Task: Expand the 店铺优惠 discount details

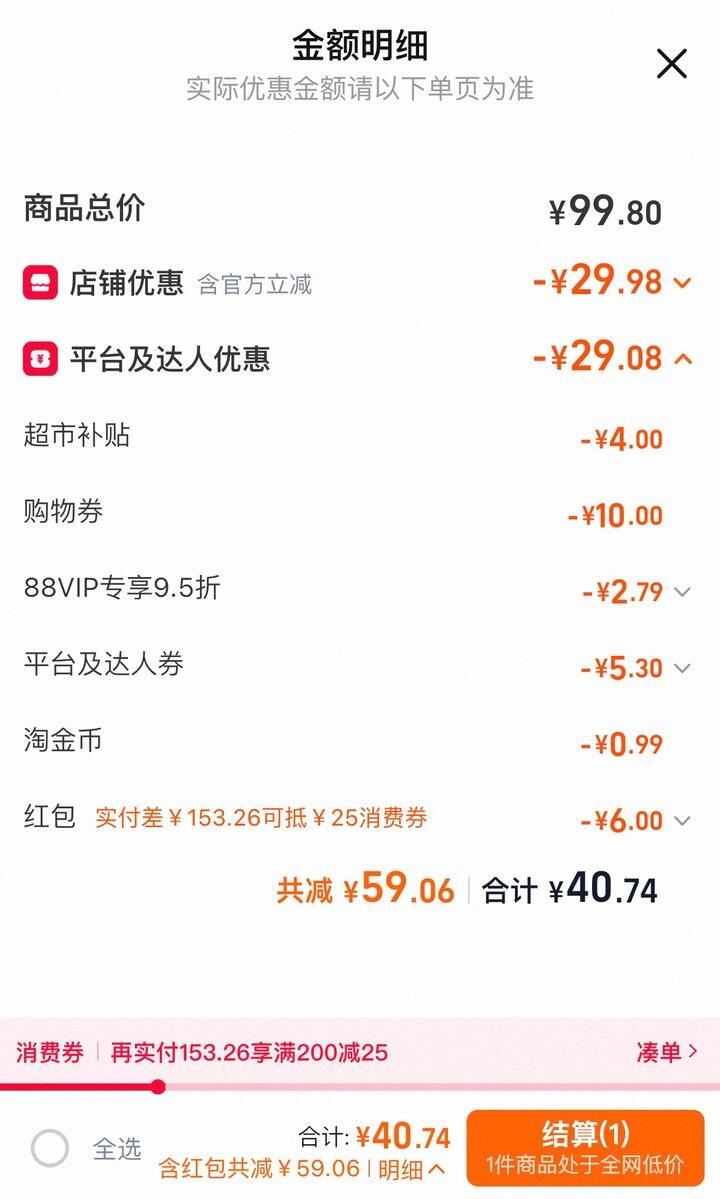Action: click(683, 283)
